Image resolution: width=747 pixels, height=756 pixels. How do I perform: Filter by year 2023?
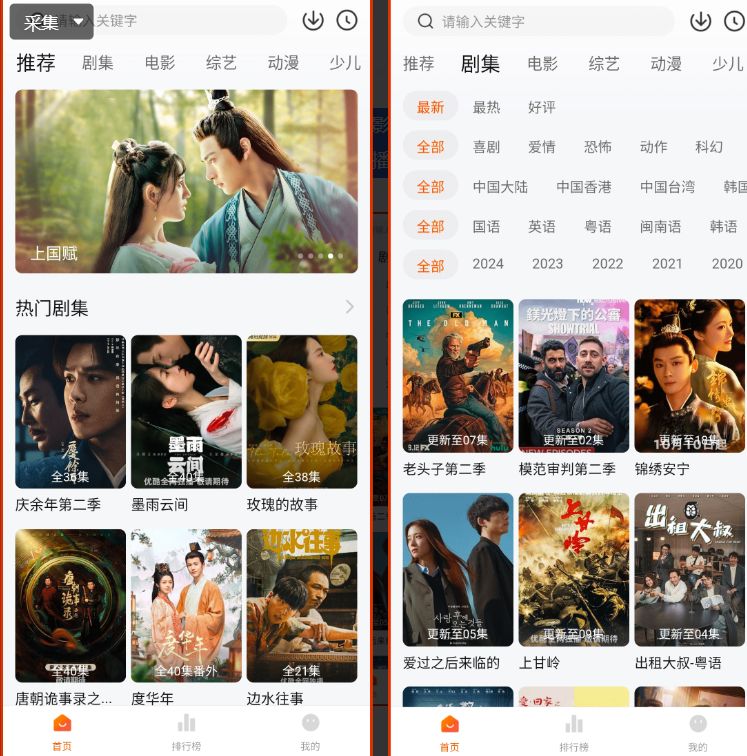(x=547, y=264)
